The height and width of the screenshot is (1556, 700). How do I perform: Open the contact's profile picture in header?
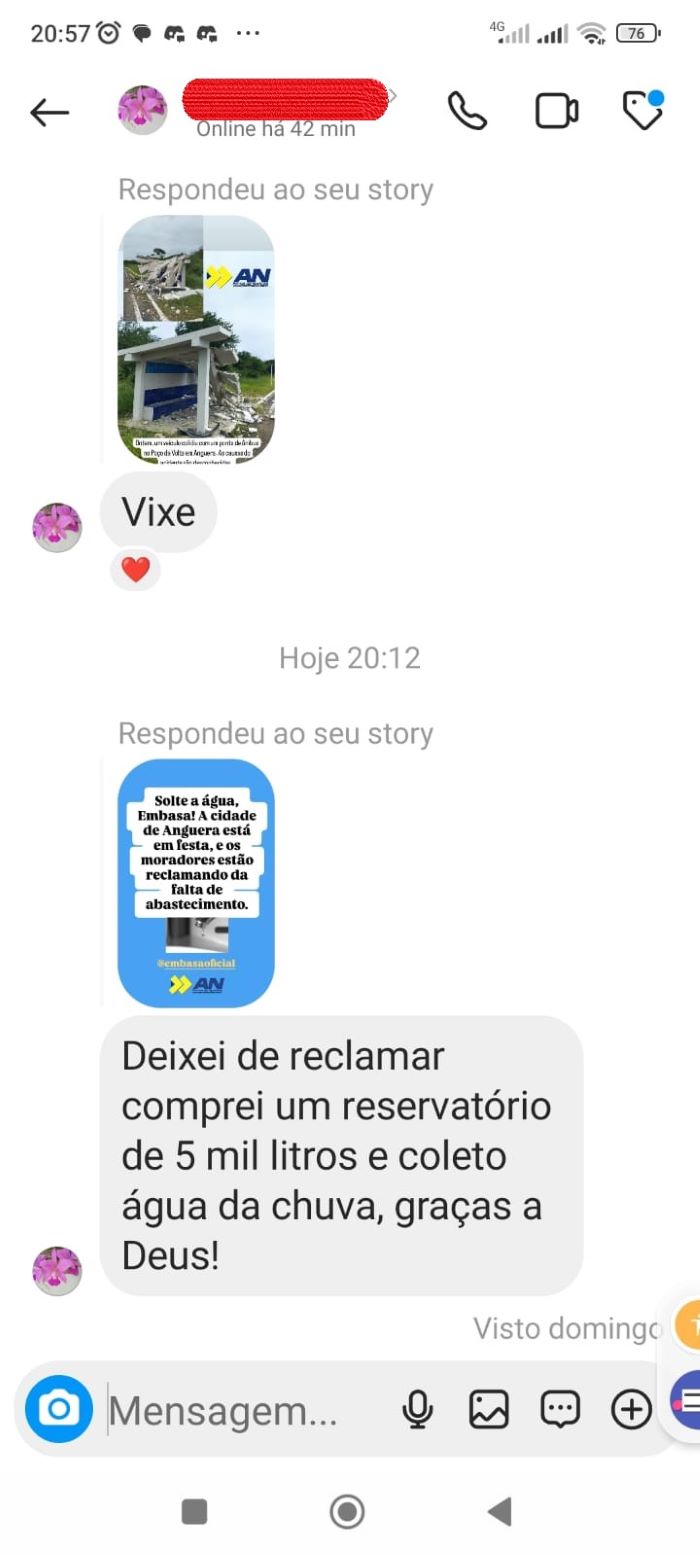coord(143,110)
